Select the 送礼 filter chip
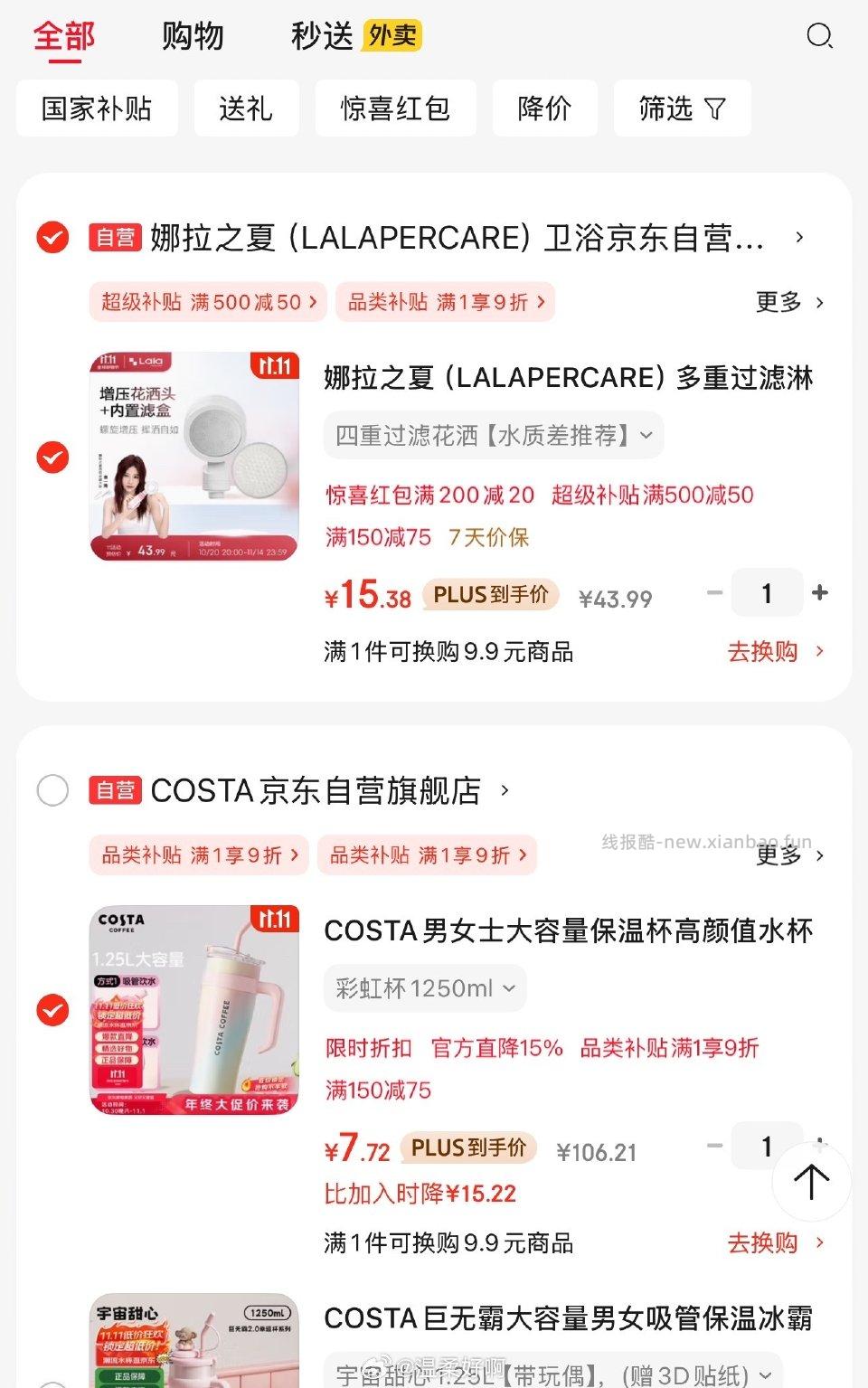This screenshot has width=868, height=1388. 246,109
